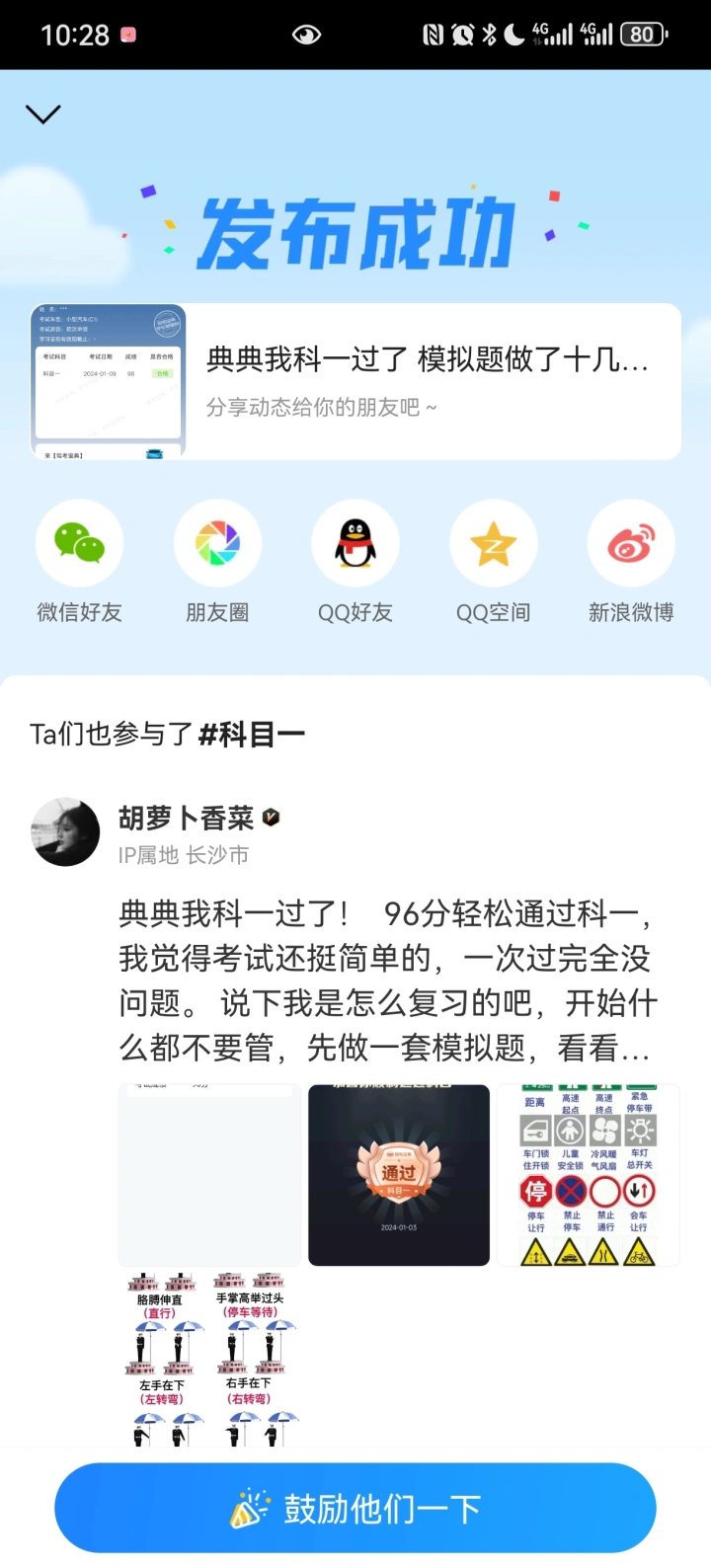Share to 新浪微博
The width and height of the screenshot is (711, 1568).
coord(631,544)
